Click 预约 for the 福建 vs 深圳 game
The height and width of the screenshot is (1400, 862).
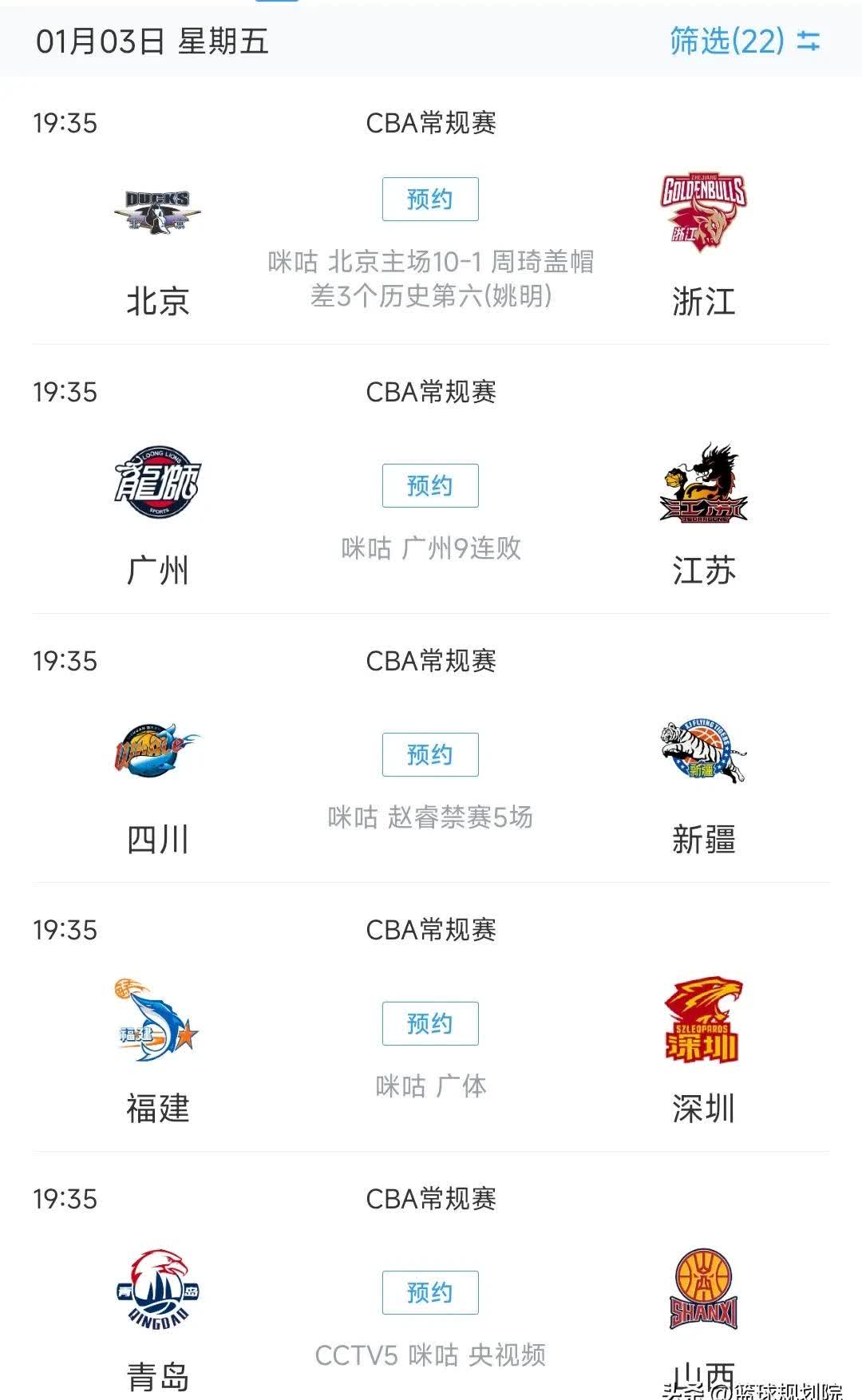(x=431, y=1022)
